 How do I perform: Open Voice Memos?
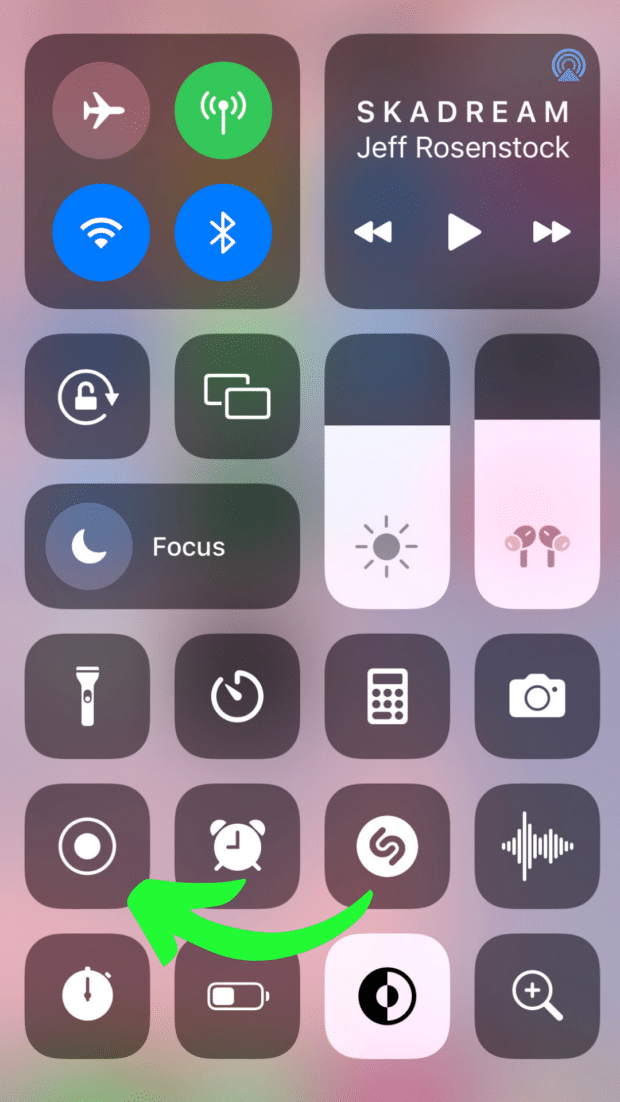[537, 846]
